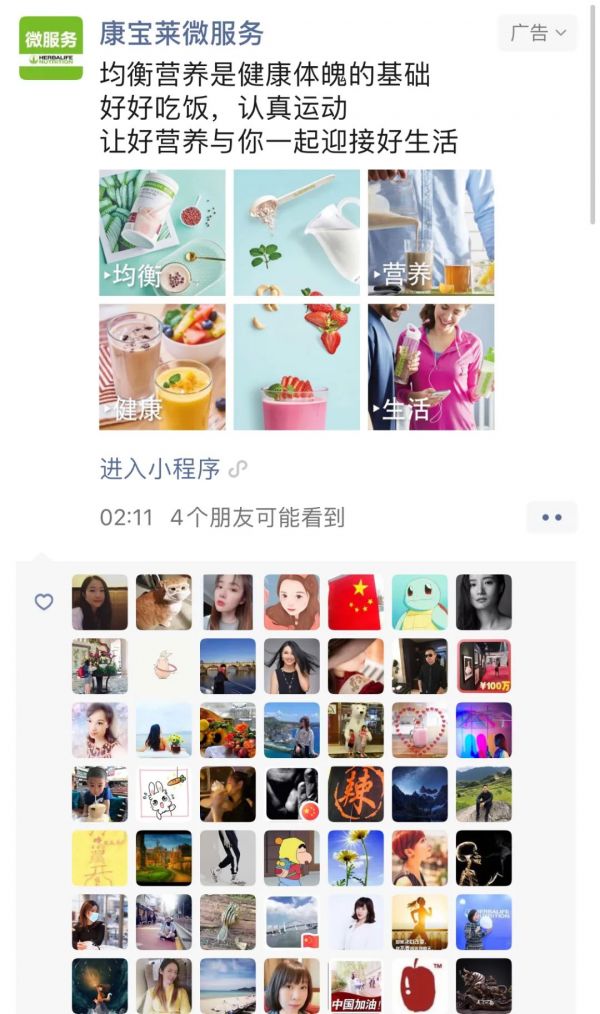Open the 健康 smoothie image tile
Viewport: 600px width, 1014px height.
[x=162, y=367]
